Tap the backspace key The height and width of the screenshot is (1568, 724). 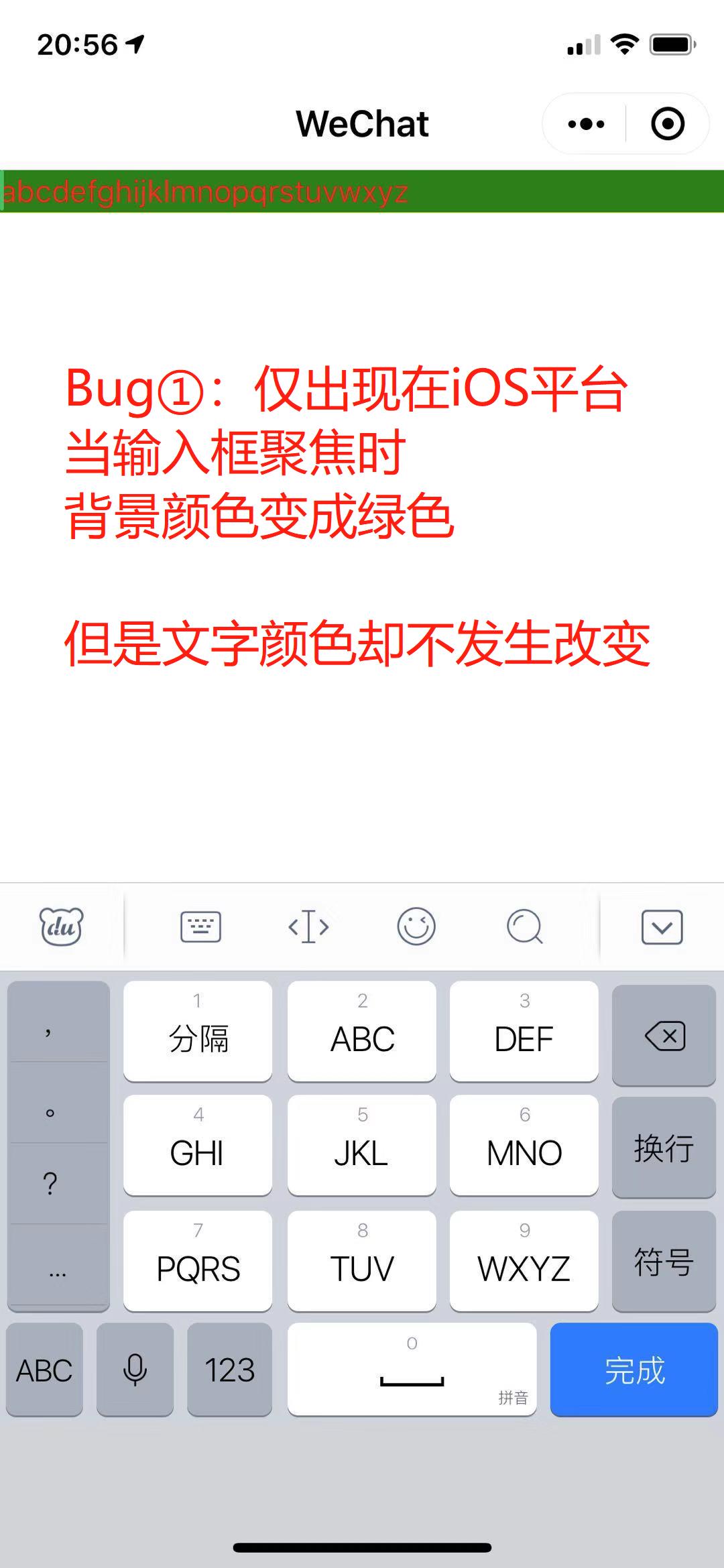point(664,1035)
